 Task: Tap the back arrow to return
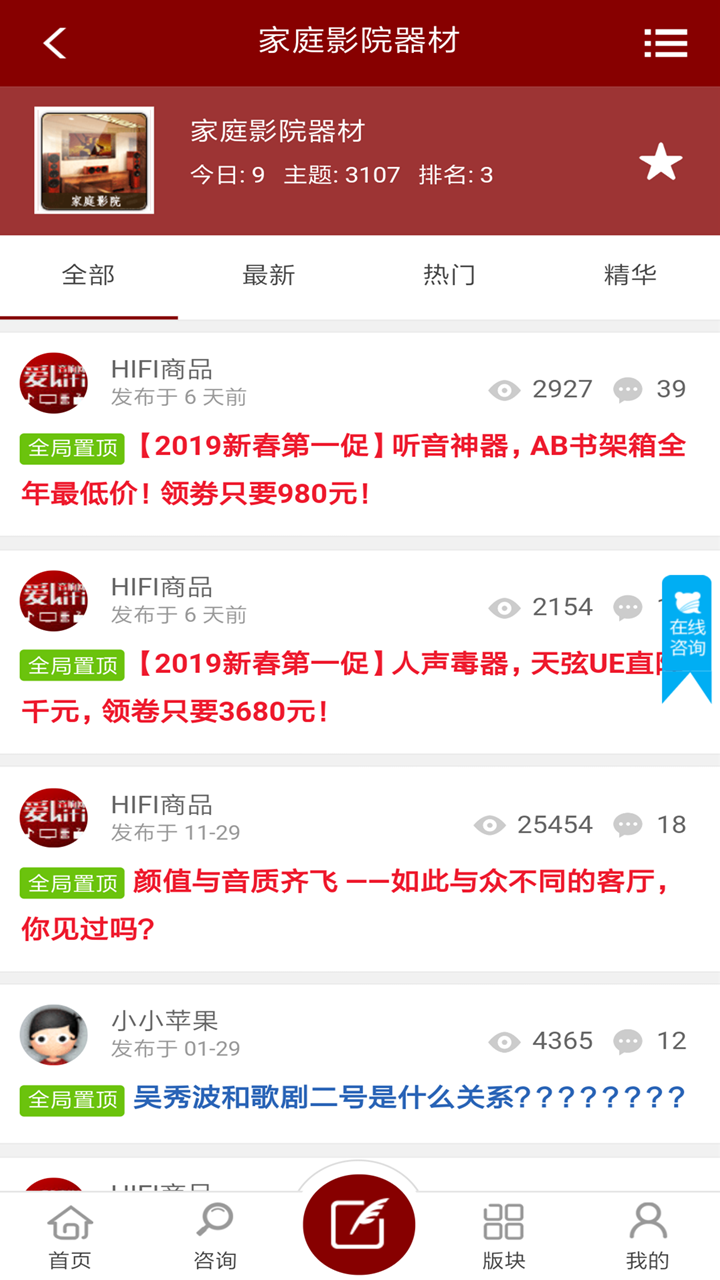[55, 42]
